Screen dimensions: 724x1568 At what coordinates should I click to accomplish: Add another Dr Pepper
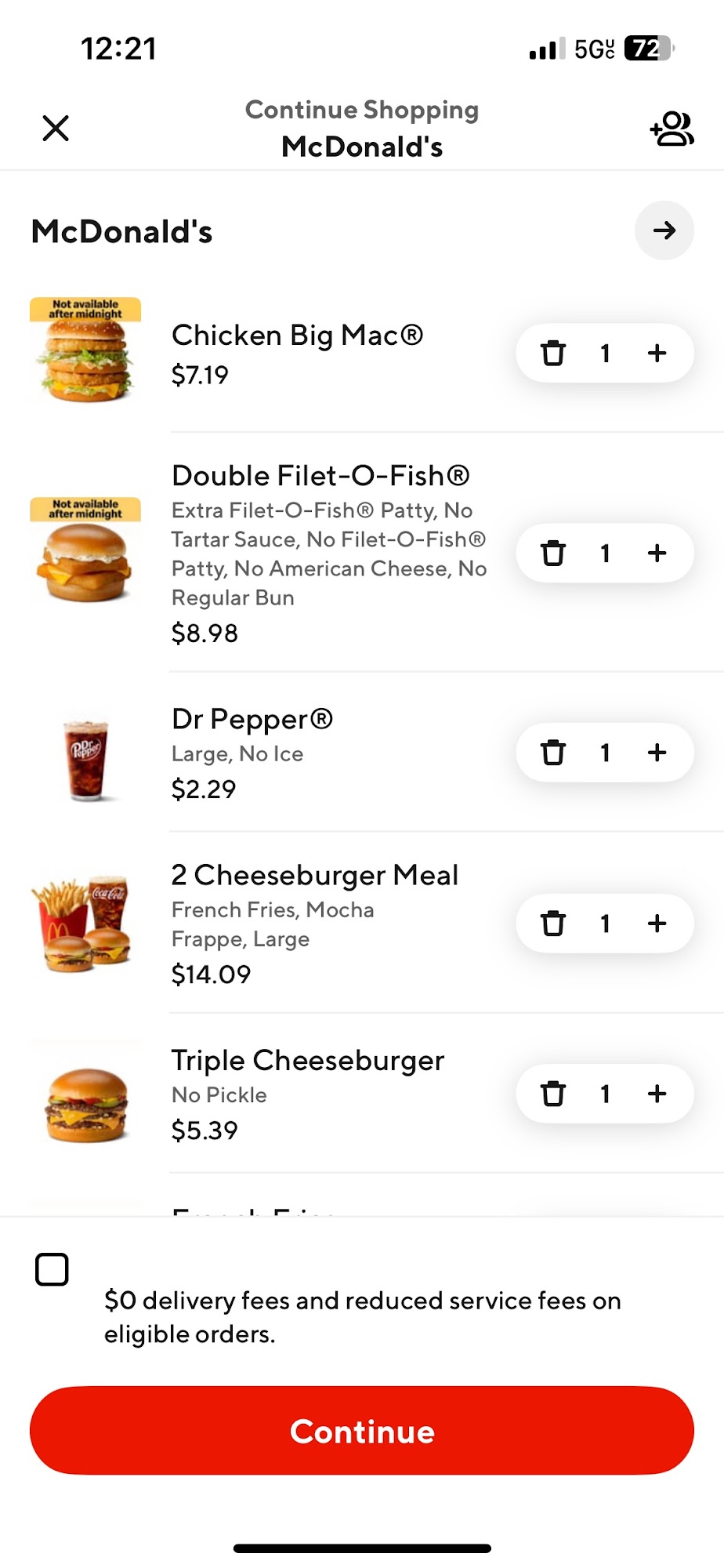coord(657,753)
